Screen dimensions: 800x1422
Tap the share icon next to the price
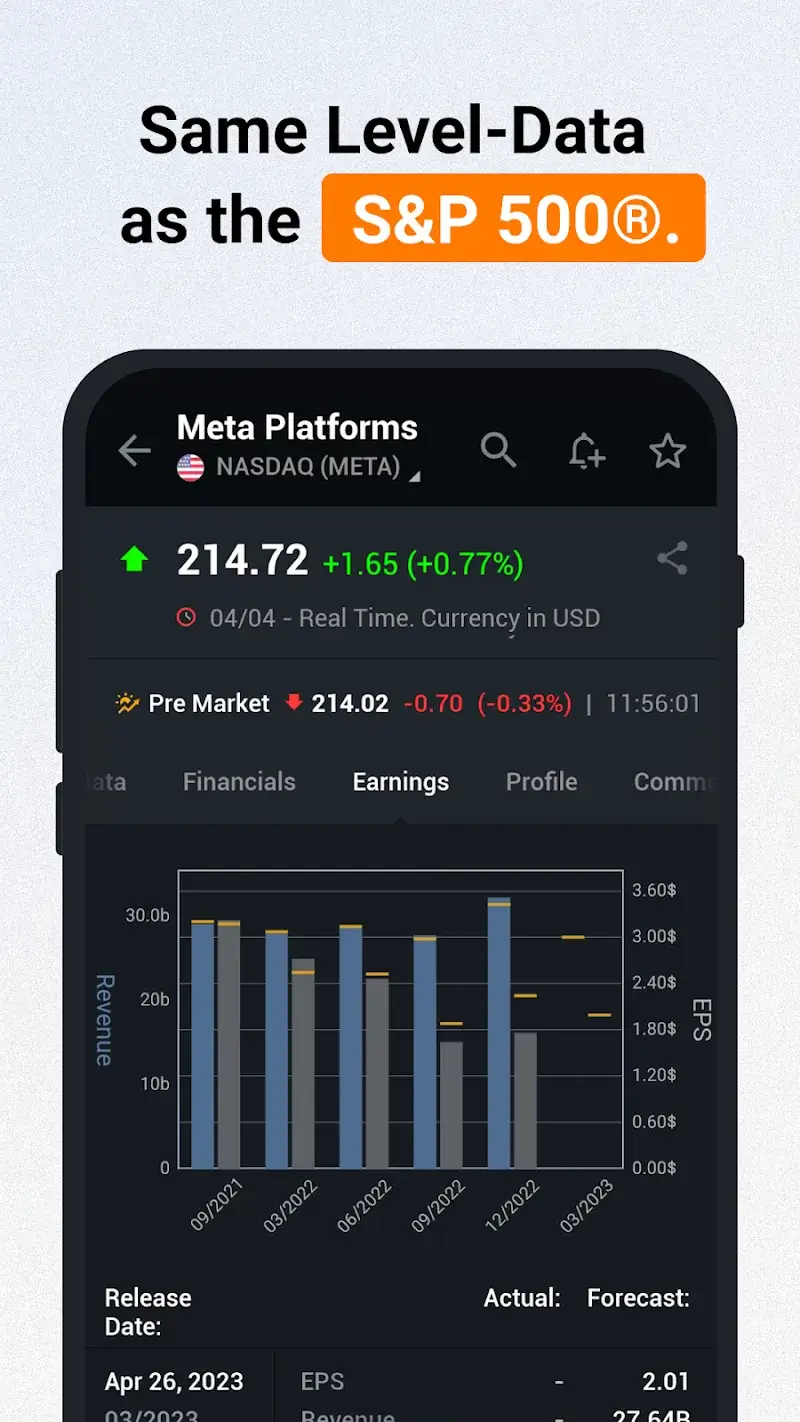point(672,560)
